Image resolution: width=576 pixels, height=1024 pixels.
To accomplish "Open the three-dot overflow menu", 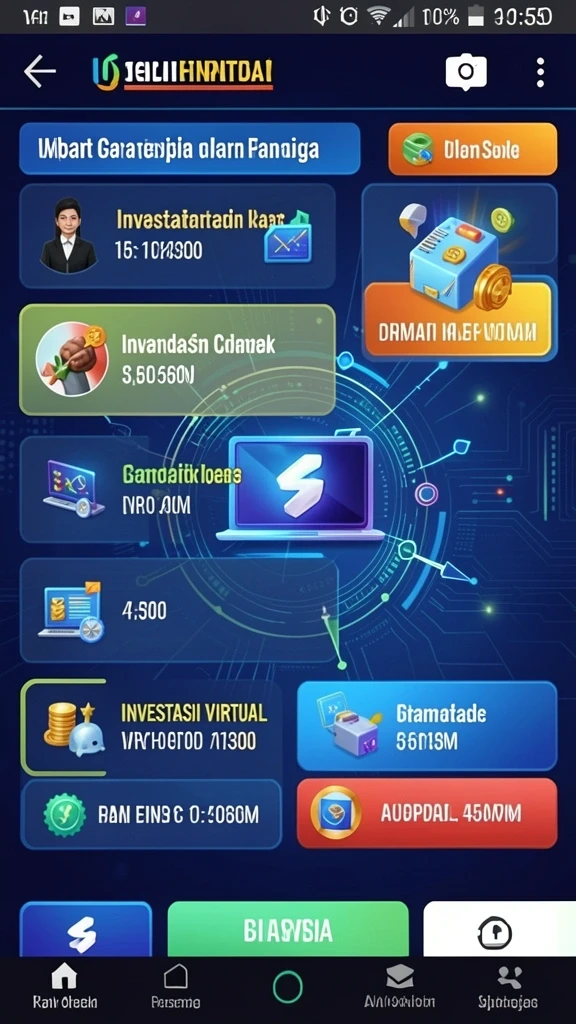I will pyautogui.click(x=540, y=72).
